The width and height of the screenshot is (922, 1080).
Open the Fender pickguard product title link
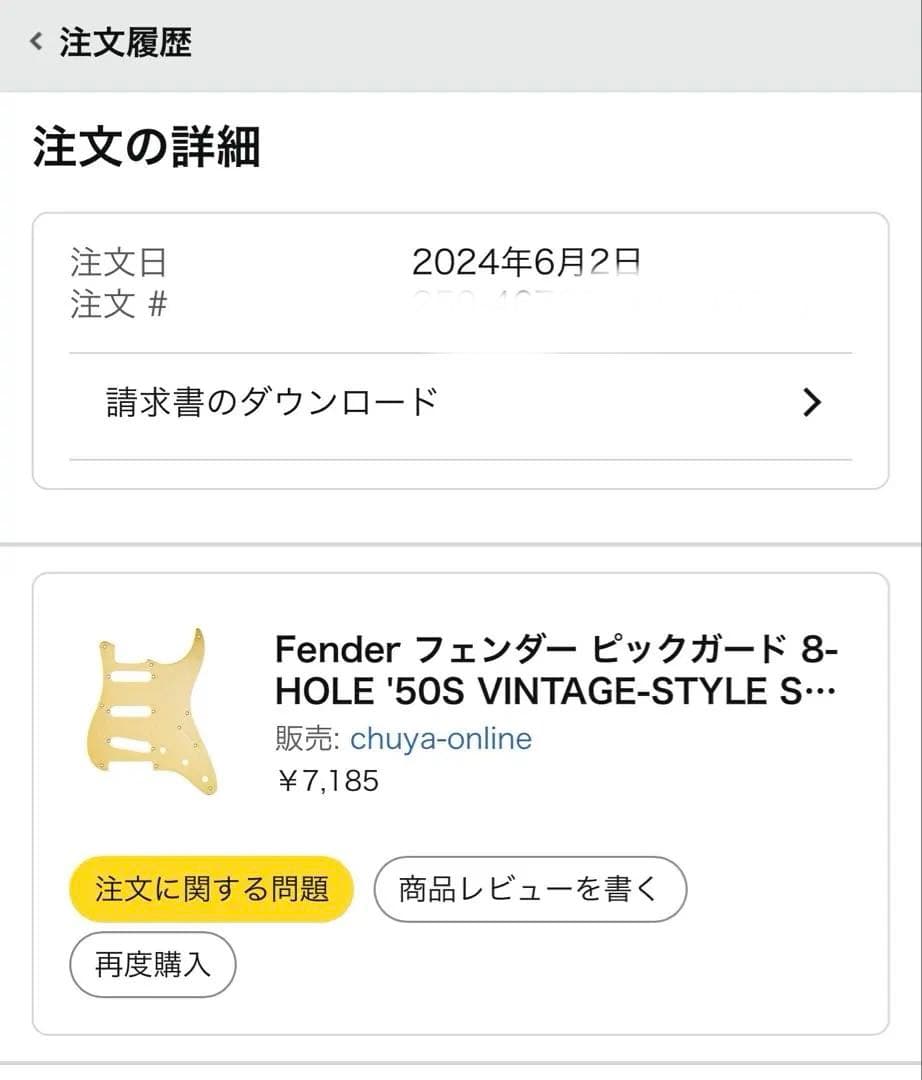click(x=556, y=668)
